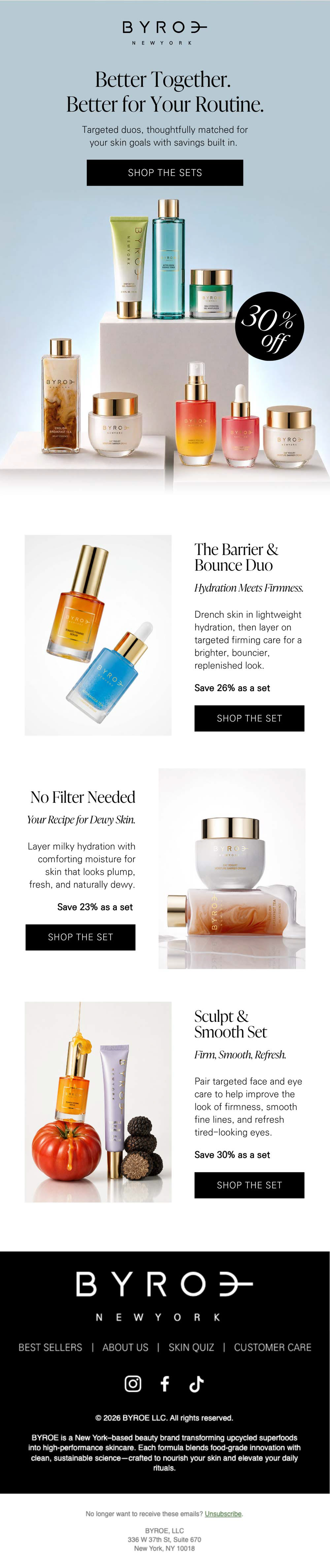Visit the Facebook page icon

(164, 1384)
